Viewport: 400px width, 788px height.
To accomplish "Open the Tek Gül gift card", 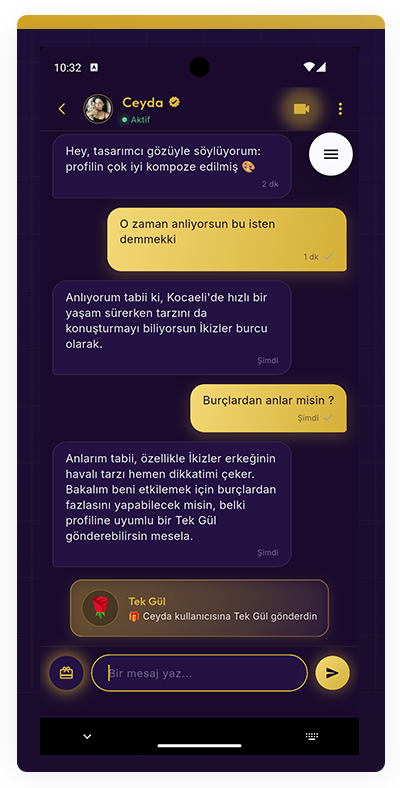I will (199, 608).
